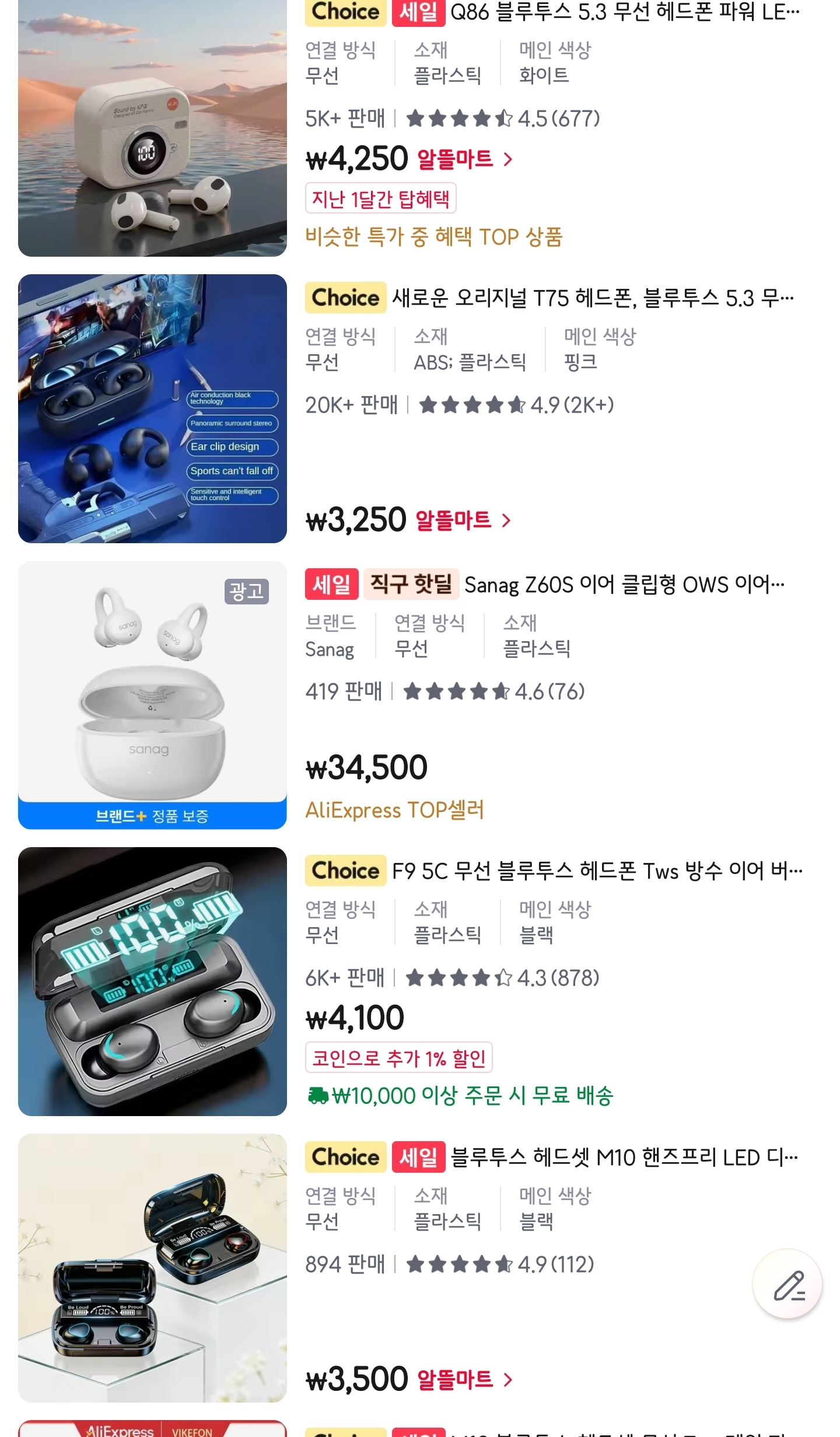The image size is (840, 1437).
Task: Open the Q86 Bluetooth 5.3 headphone listing
Action: 624,13
